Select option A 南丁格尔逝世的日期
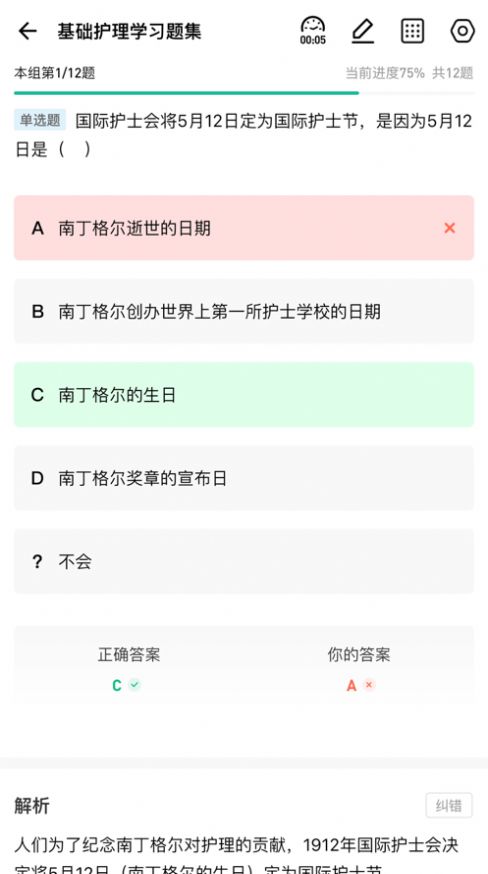This screenshot has height=874, width=488. click(244, 228)
